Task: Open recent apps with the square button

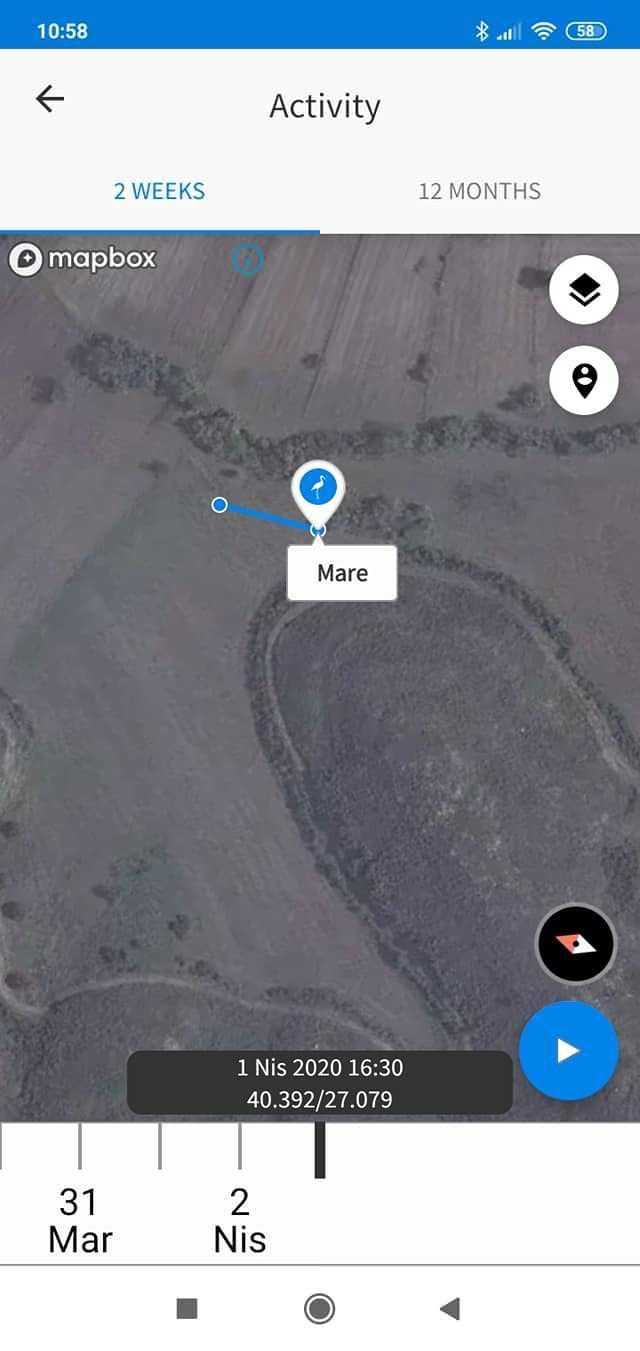Action: click(187, 1308)
